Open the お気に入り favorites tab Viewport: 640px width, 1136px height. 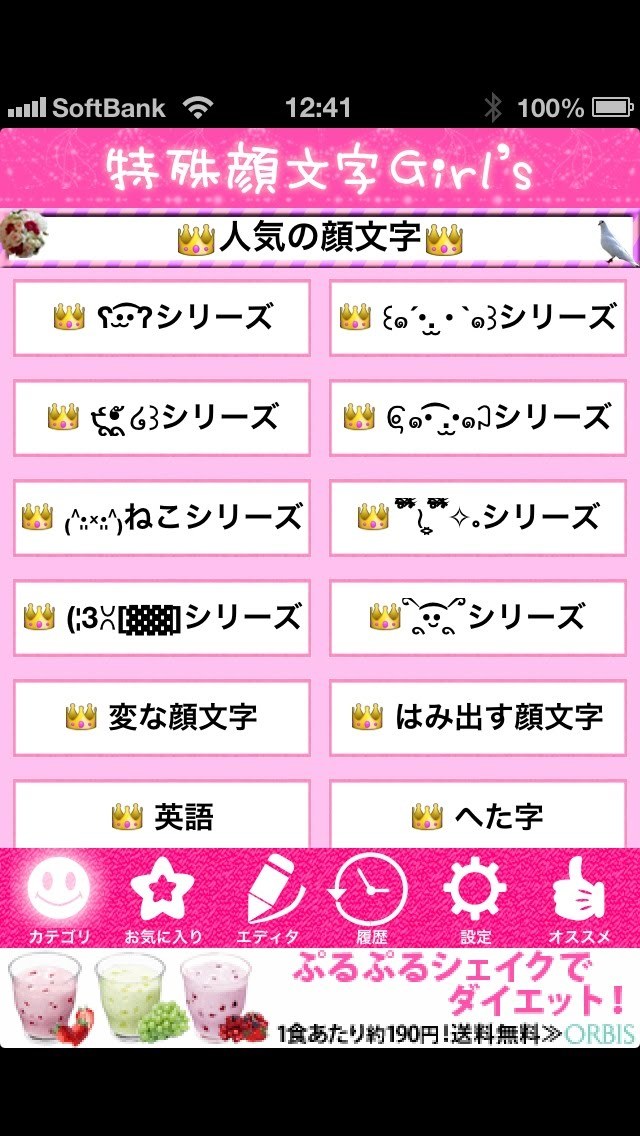tap(163, 898)
